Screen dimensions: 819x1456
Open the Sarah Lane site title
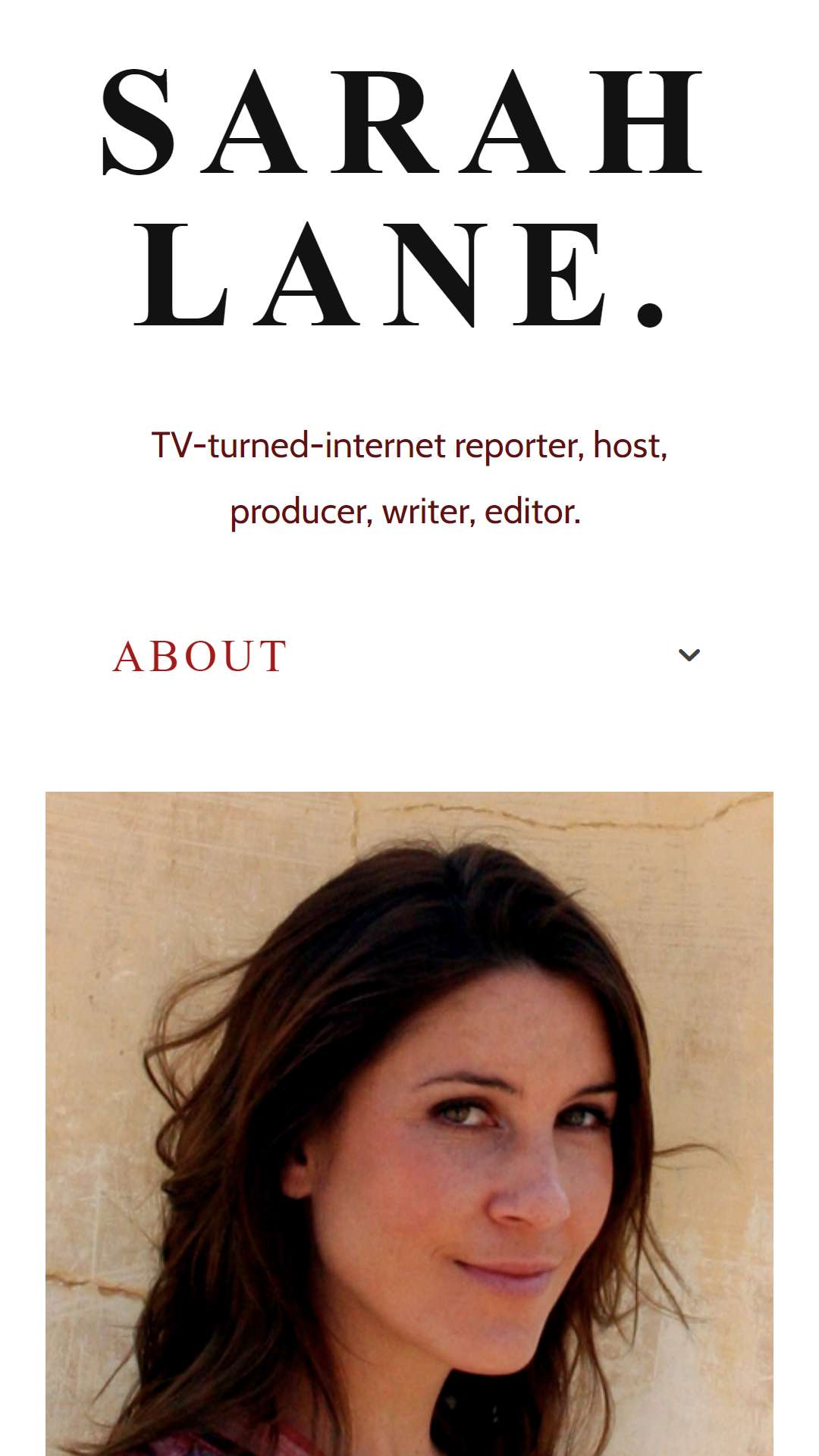pyautogui.click(x=403, y=198)
